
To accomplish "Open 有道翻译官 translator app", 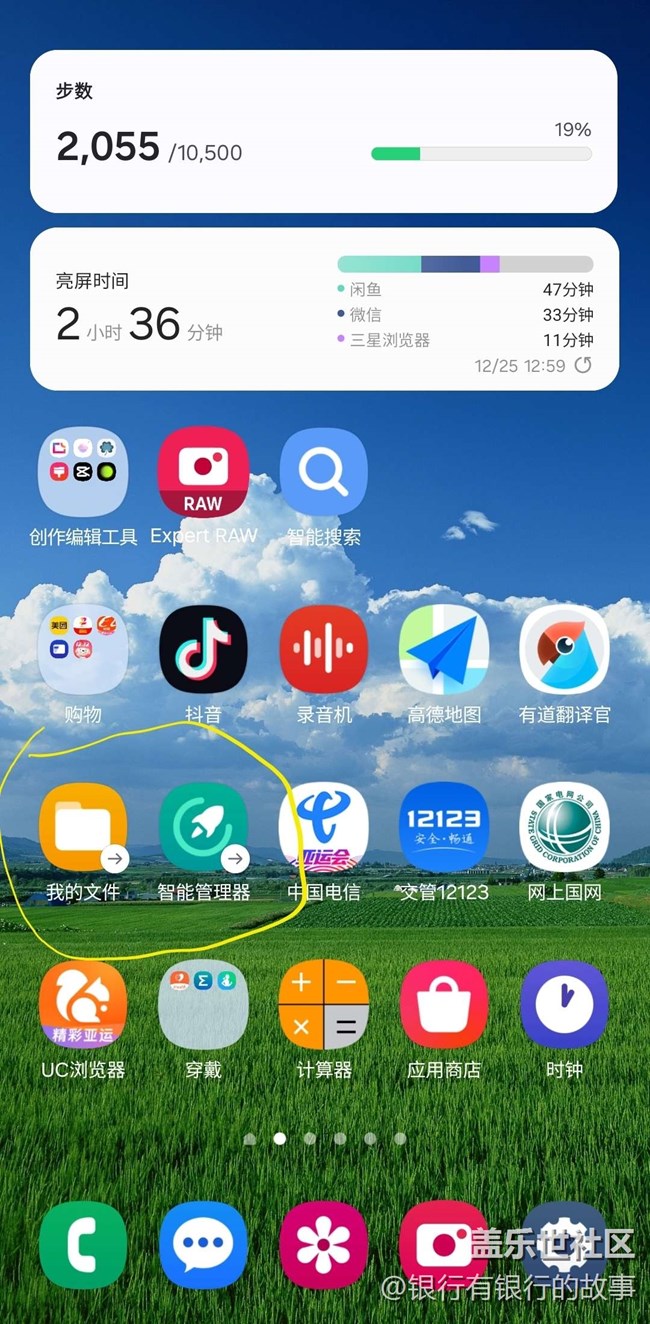I will coord(564,649).
